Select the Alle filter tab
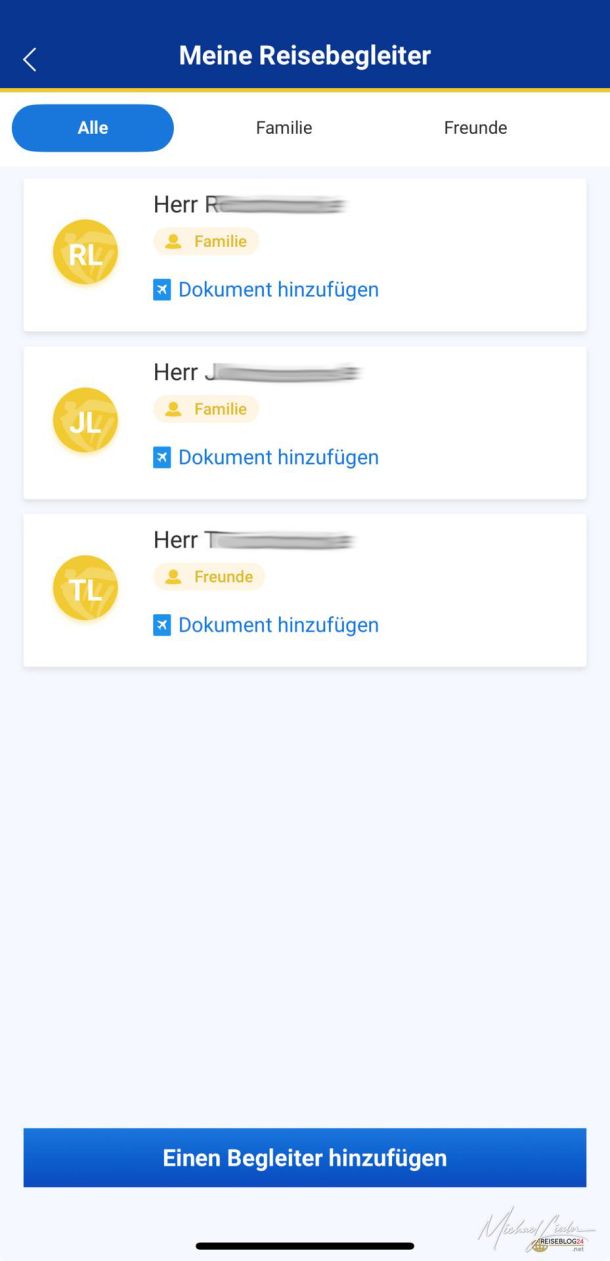 click(93, 128)
